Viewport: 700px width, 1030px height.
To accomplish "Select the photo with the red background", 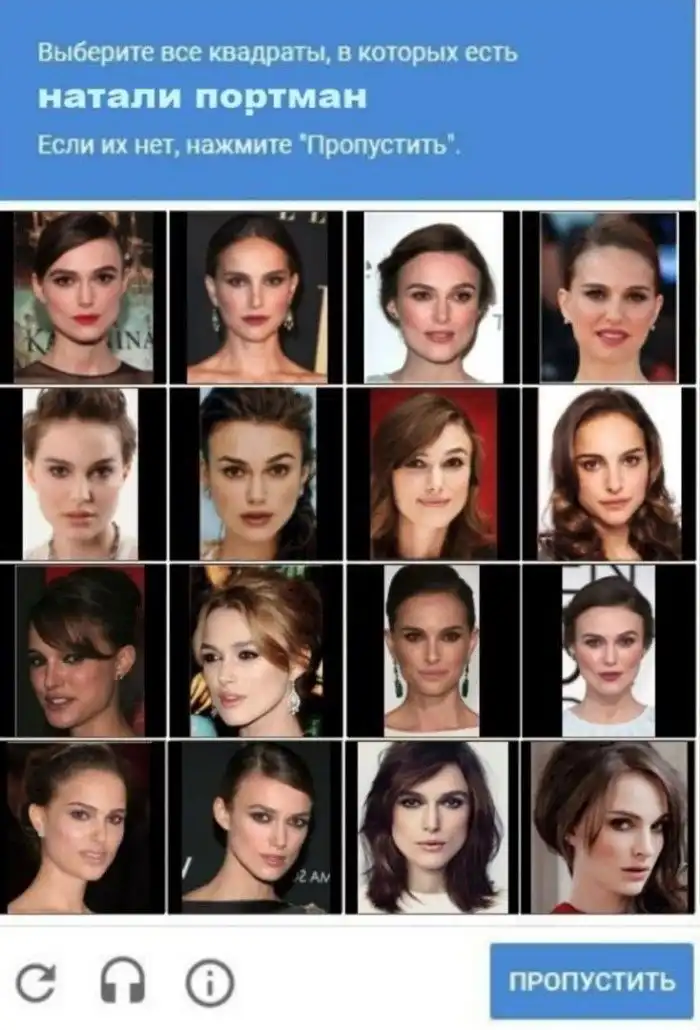I will pyautogui.click(x=433, y=474).
